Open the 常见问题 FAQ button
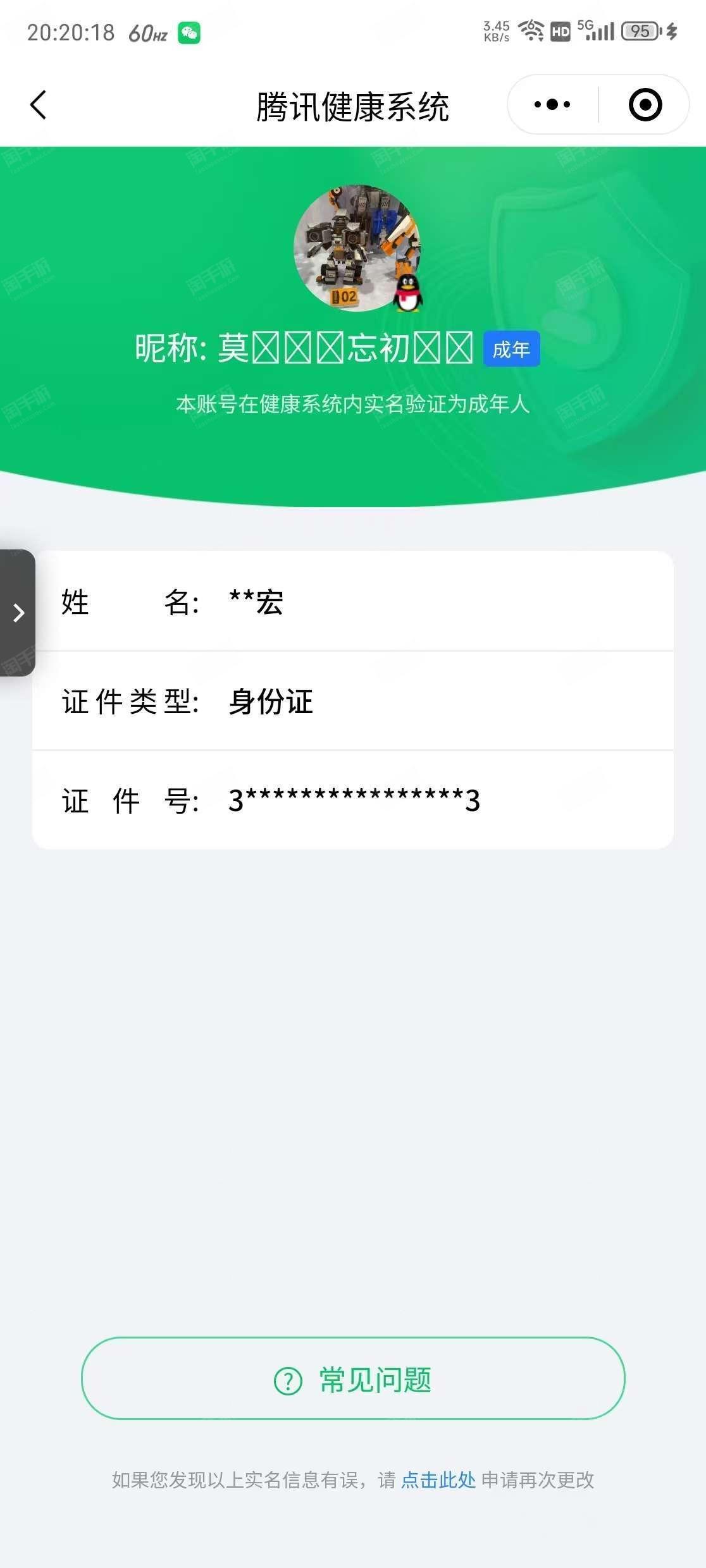 (x=353, y=1380)
